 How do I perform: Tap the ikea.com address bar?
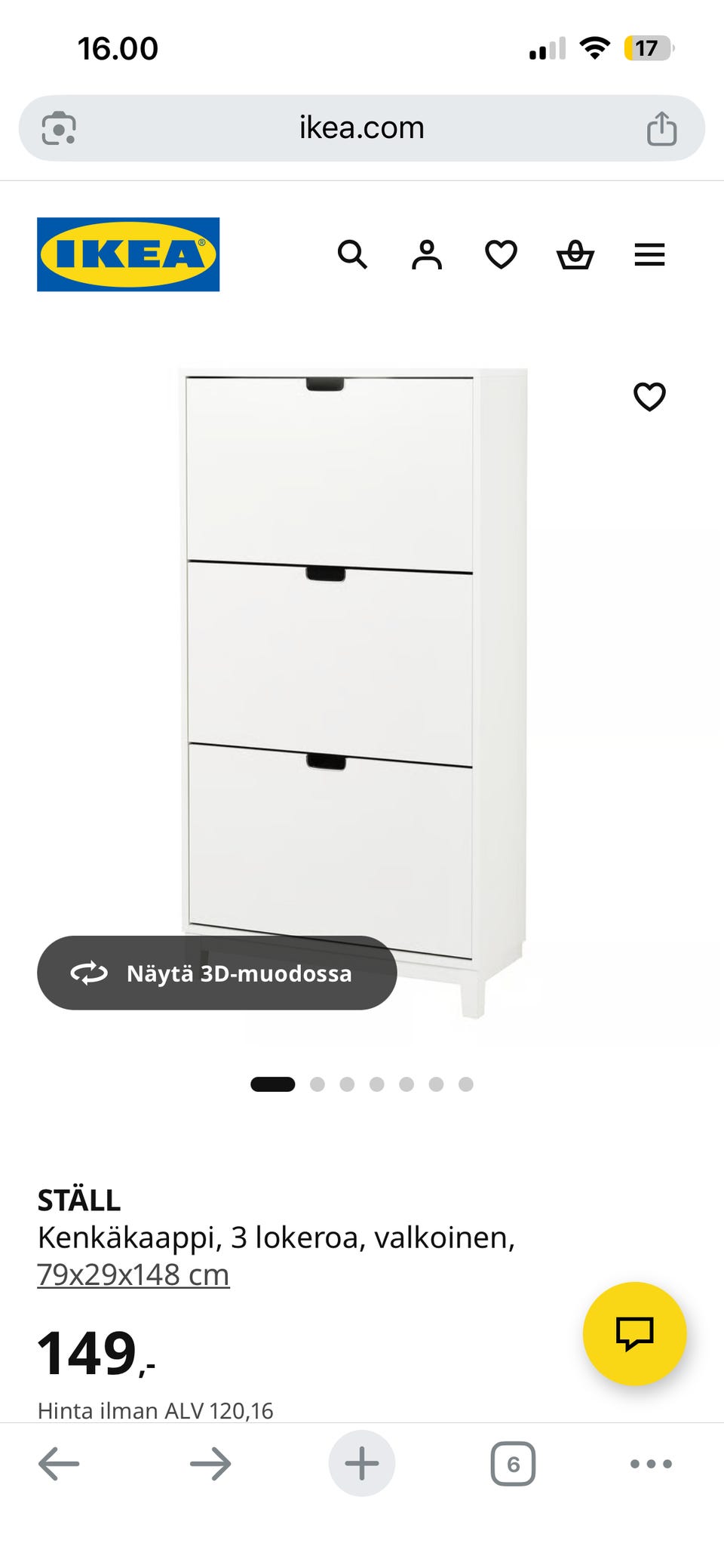point(362,128)
